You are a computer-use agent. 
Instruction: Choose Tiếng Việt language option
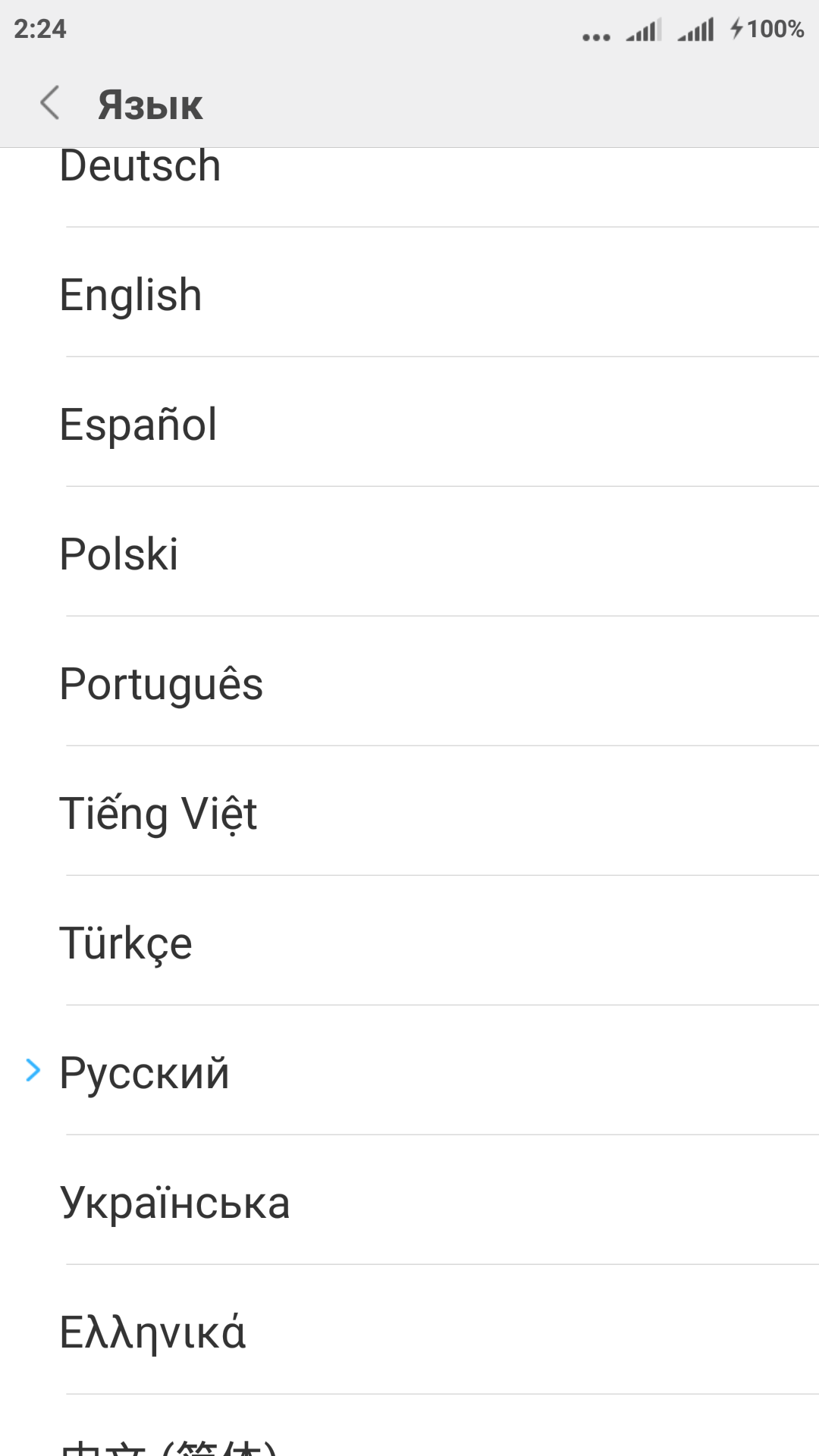pos(409,811)
